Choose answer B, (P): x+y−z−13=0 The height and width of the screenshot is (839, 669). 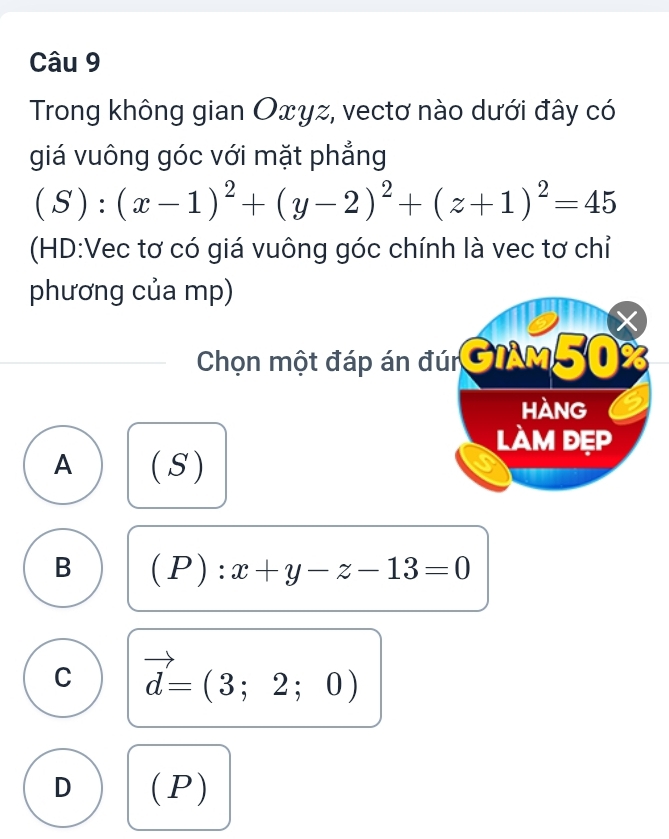(x=64, y=568)
